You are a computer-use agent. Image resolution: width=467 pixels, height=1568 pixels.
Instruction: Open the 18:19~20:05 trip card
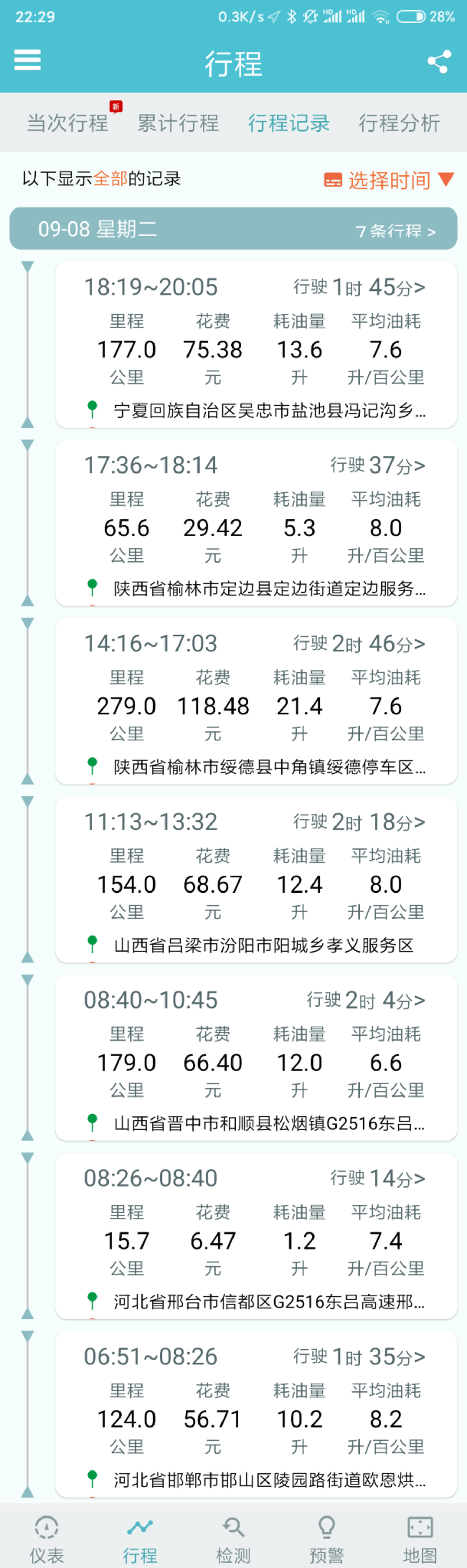(x=256, y=344)
